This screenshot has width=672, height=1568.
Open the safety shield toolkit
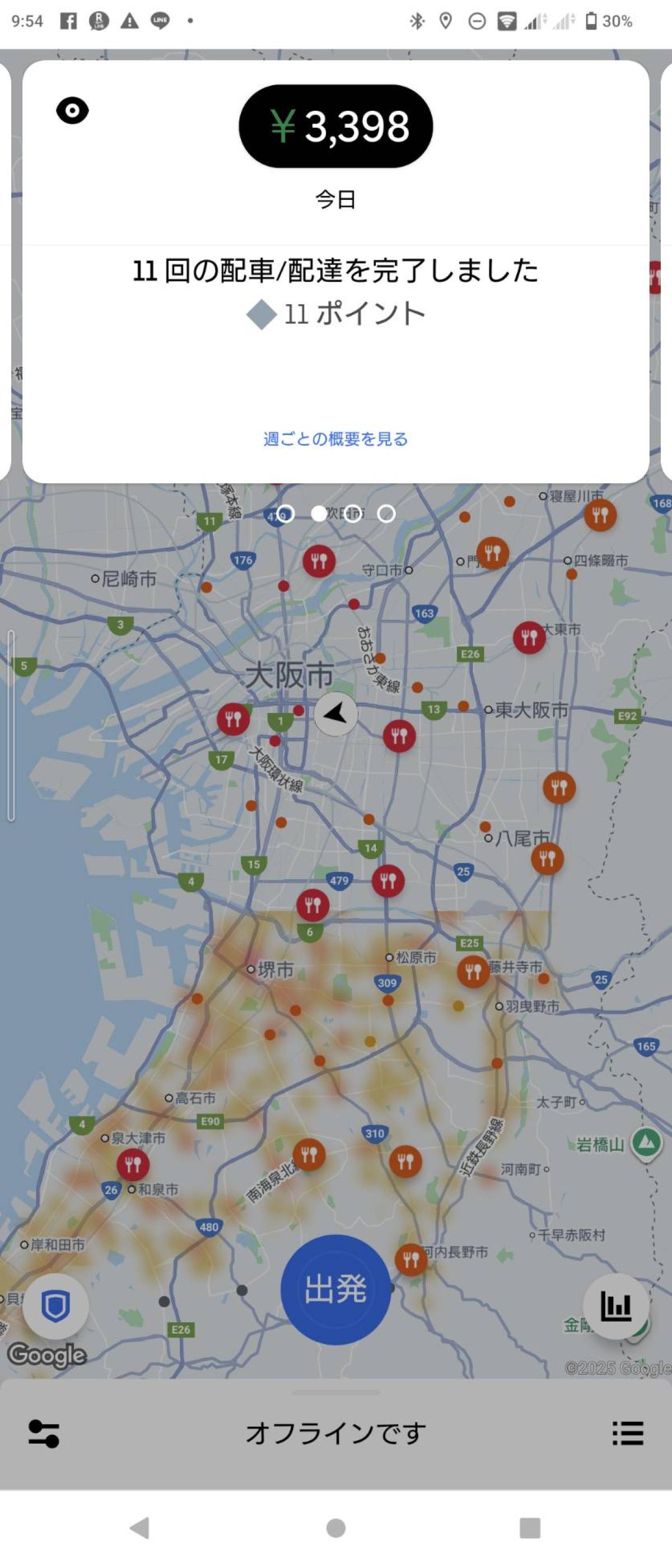click(x=55, y=1306)
